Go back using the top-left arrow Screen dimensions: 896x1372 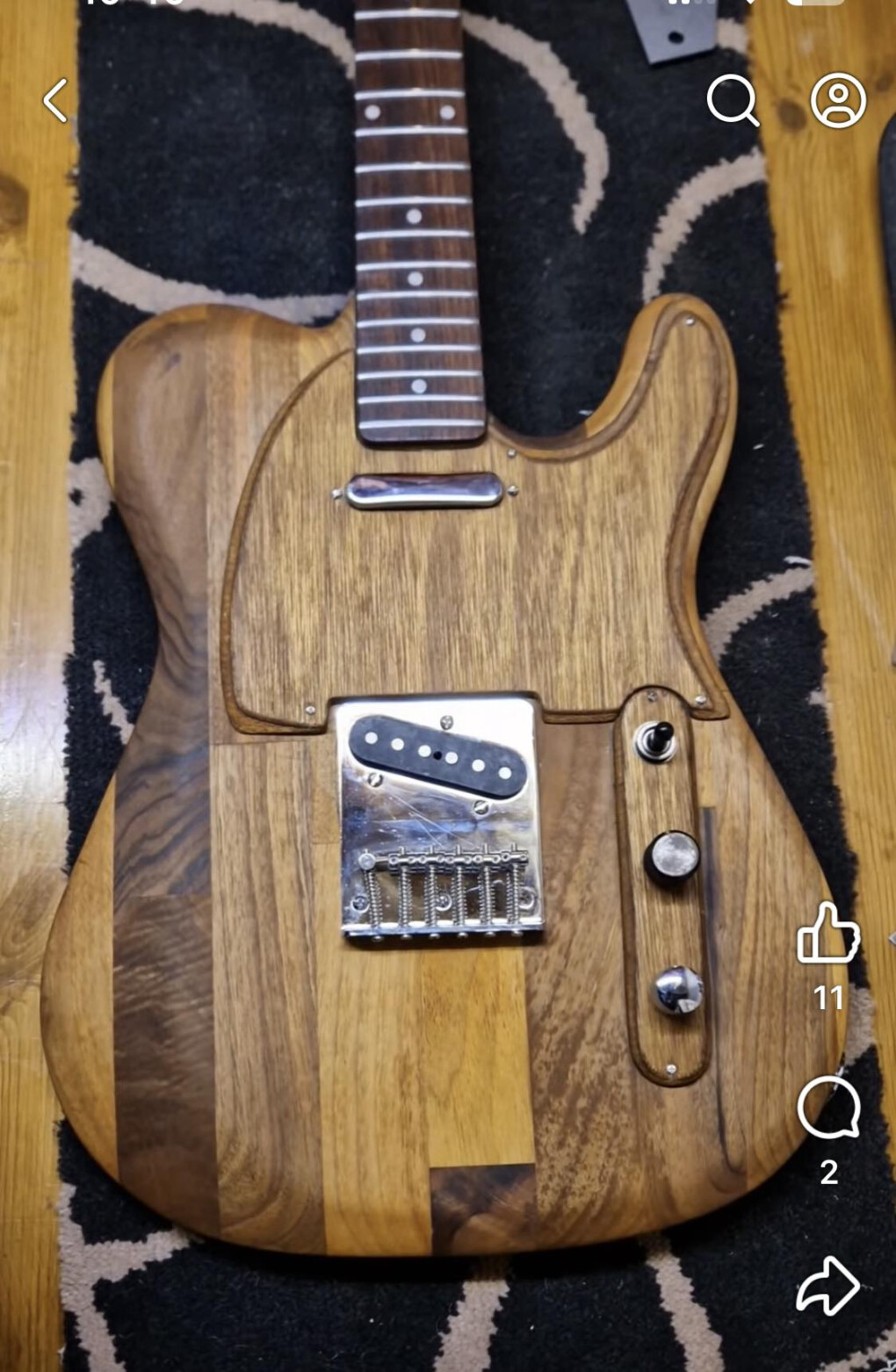tap(56, 100)
